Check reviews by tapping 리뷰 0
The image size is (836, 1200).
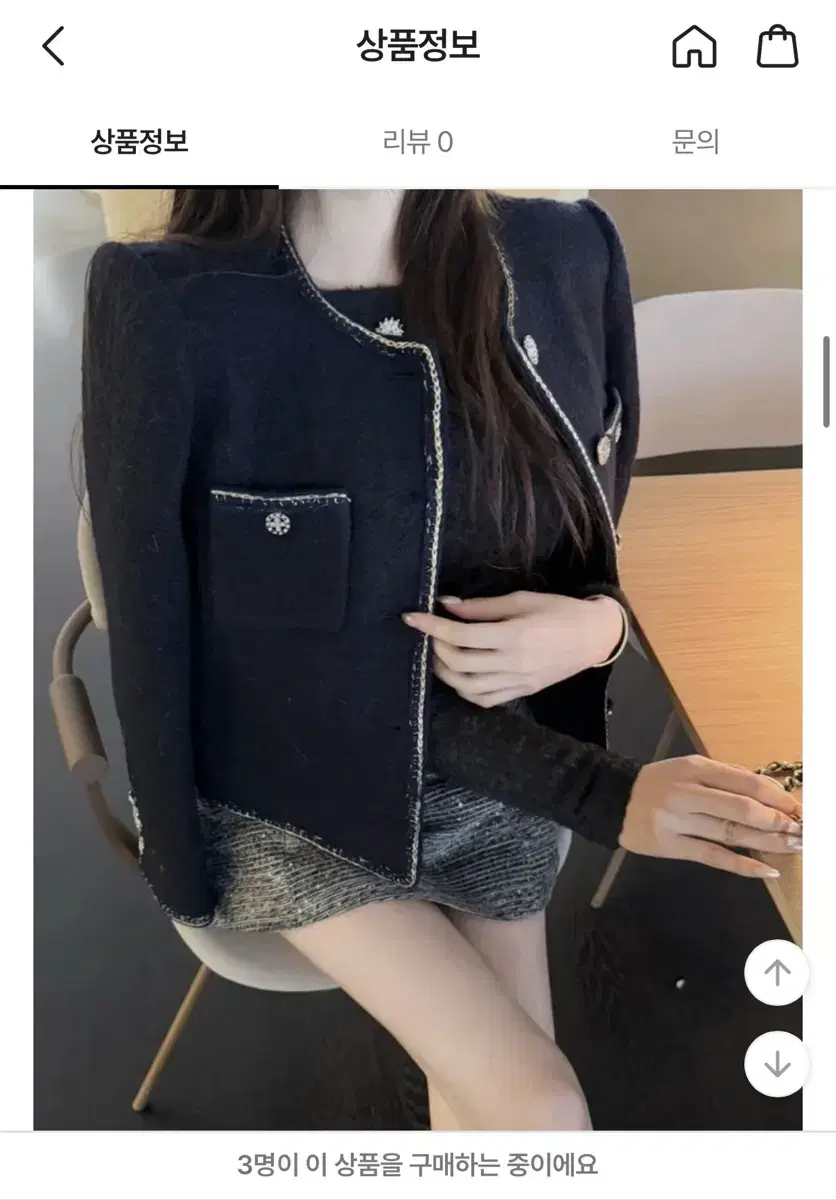coord(418,141)
